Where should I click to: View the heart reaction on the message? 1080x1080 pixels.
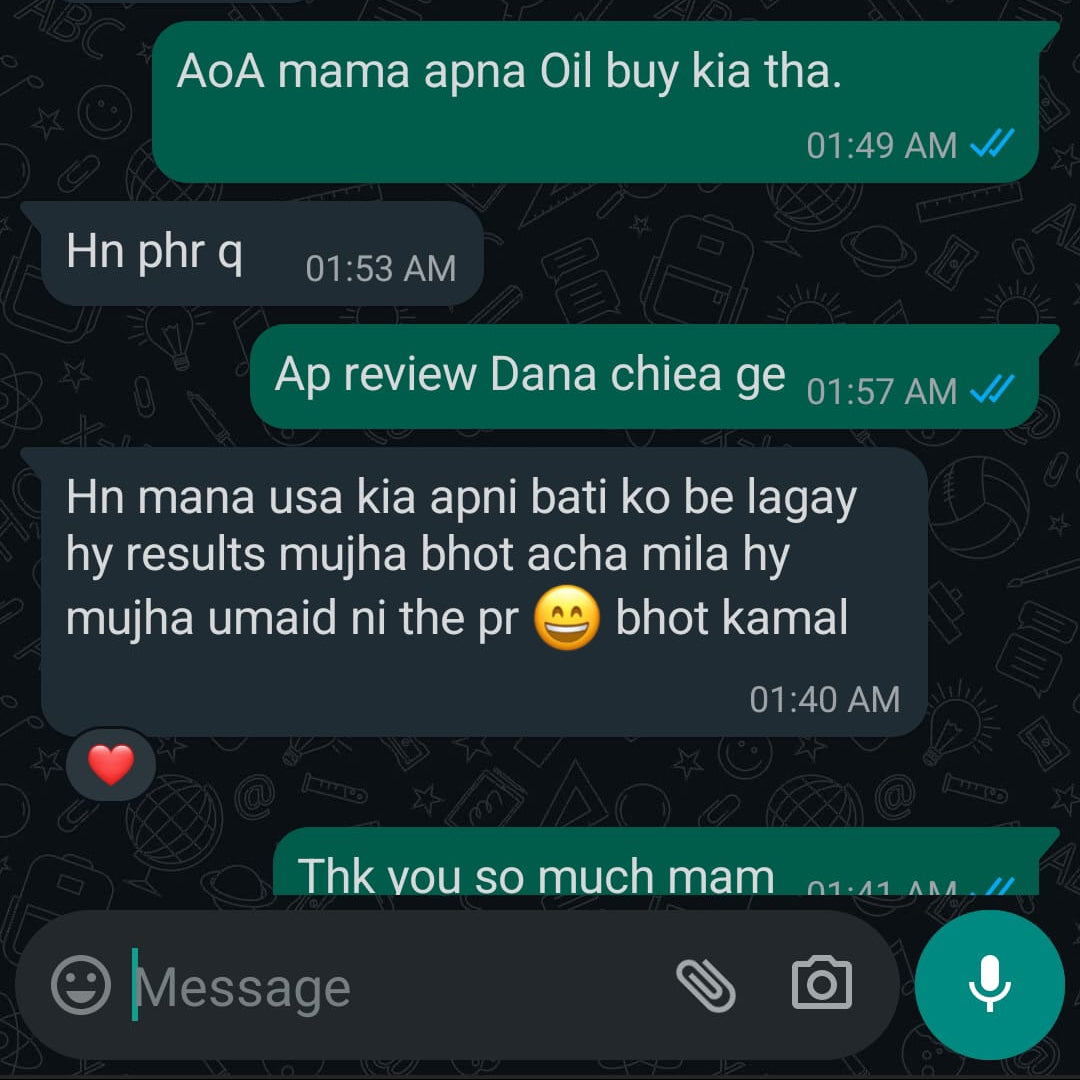[110, 765]
